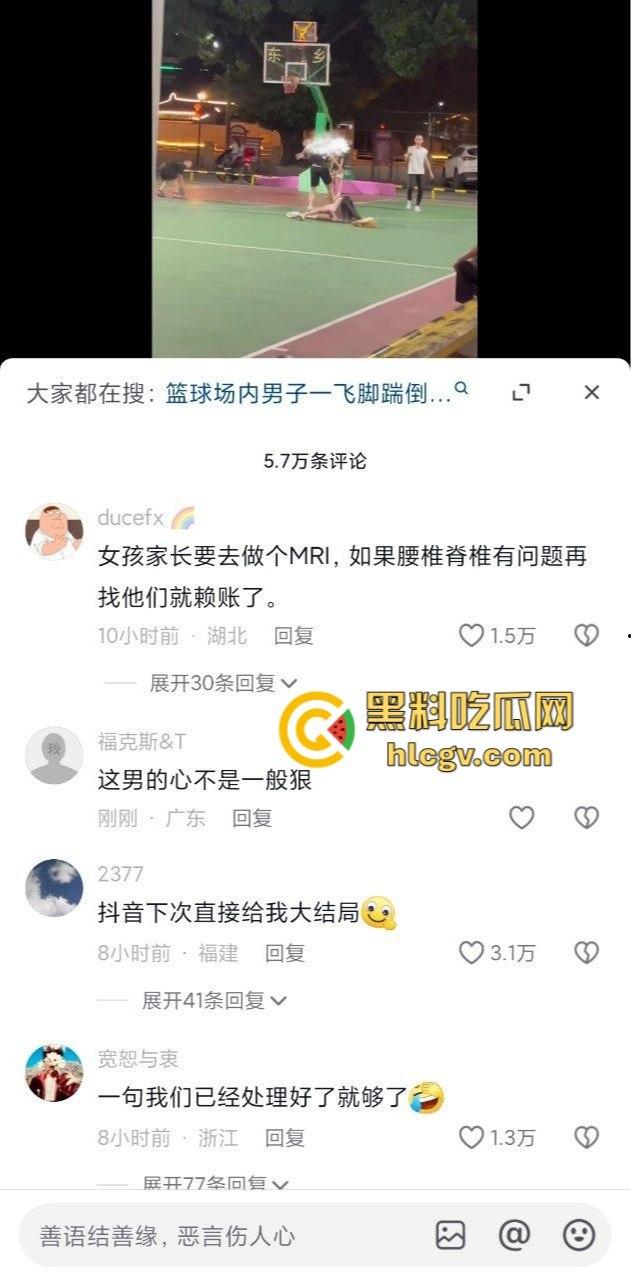Close the comments panel
This screenshot has width=631, height=1280.
pos(591,392)
